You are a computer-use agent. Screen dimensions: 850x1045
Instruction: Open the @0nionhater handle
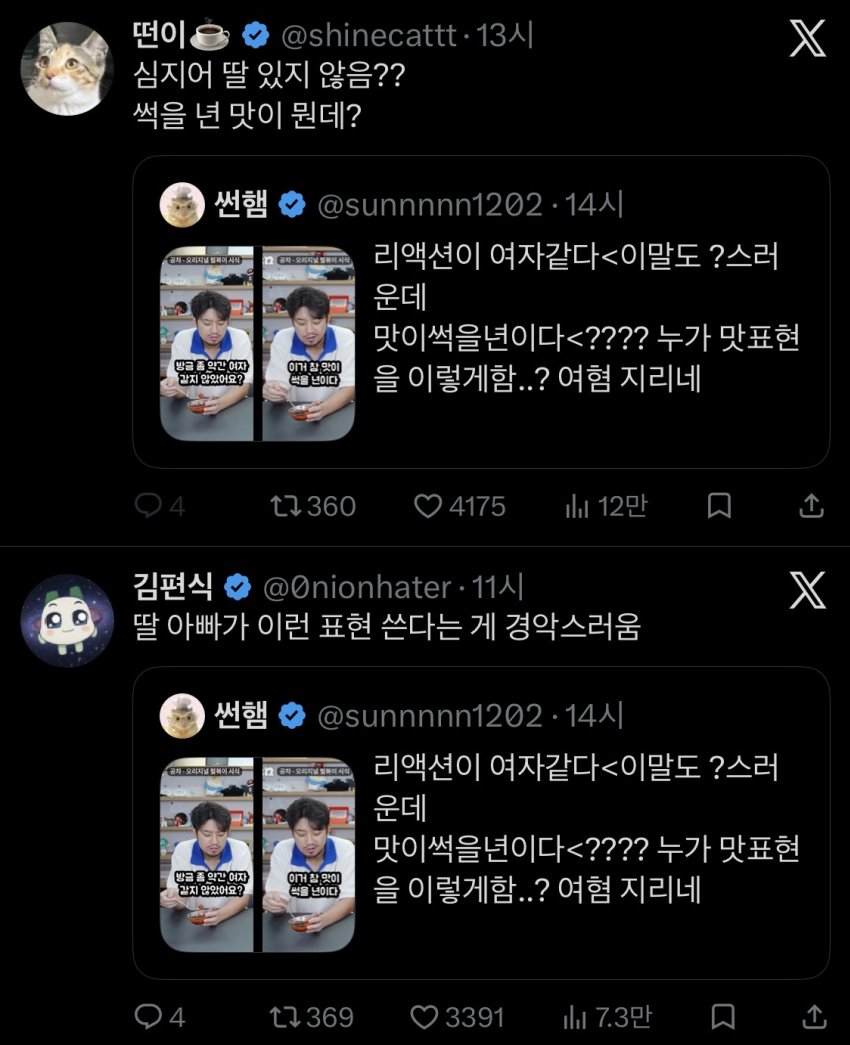[x=357, y=588]
